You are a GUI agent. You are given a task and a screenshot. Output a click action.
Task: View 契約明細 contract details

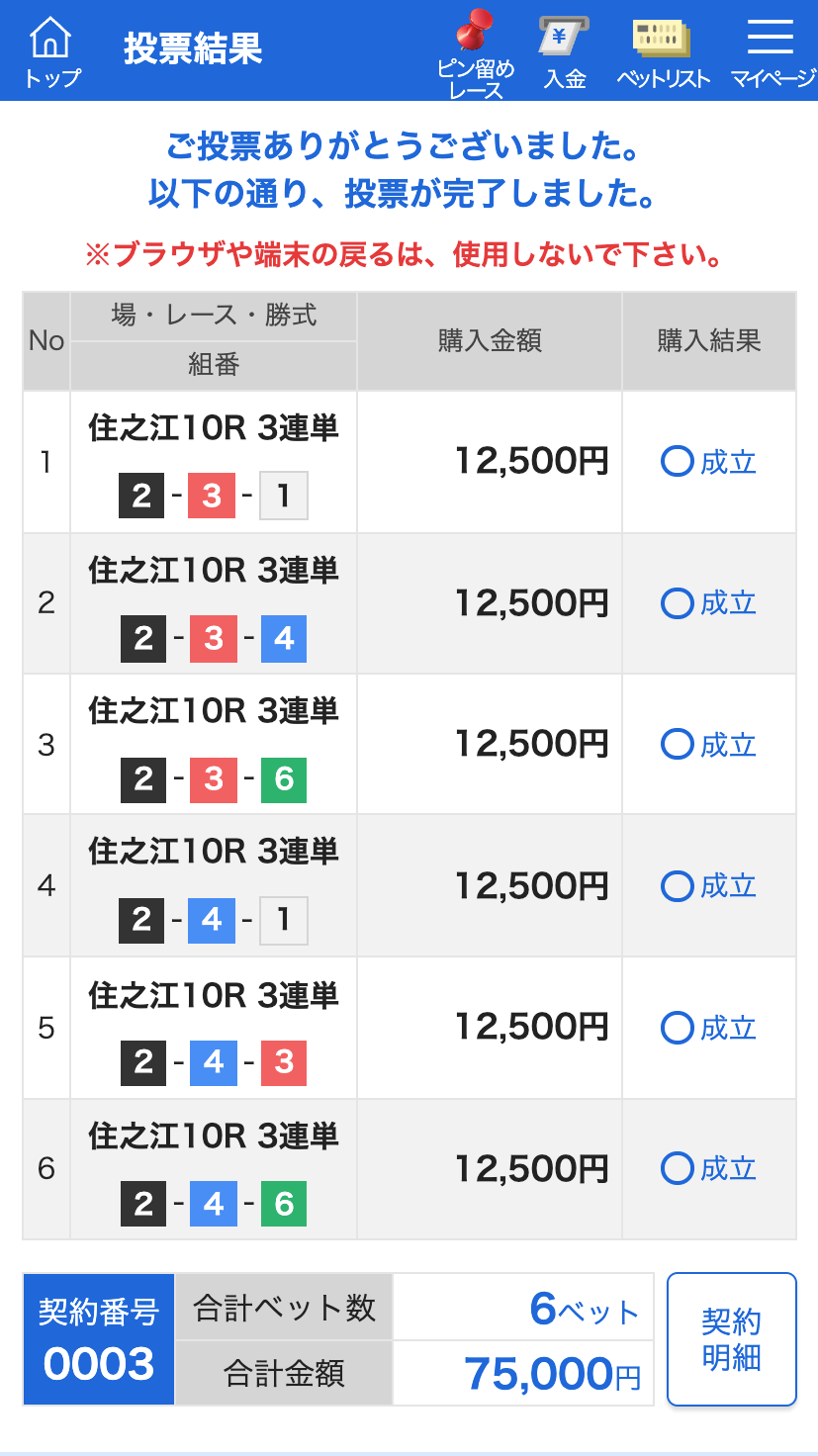[732, 1339]
